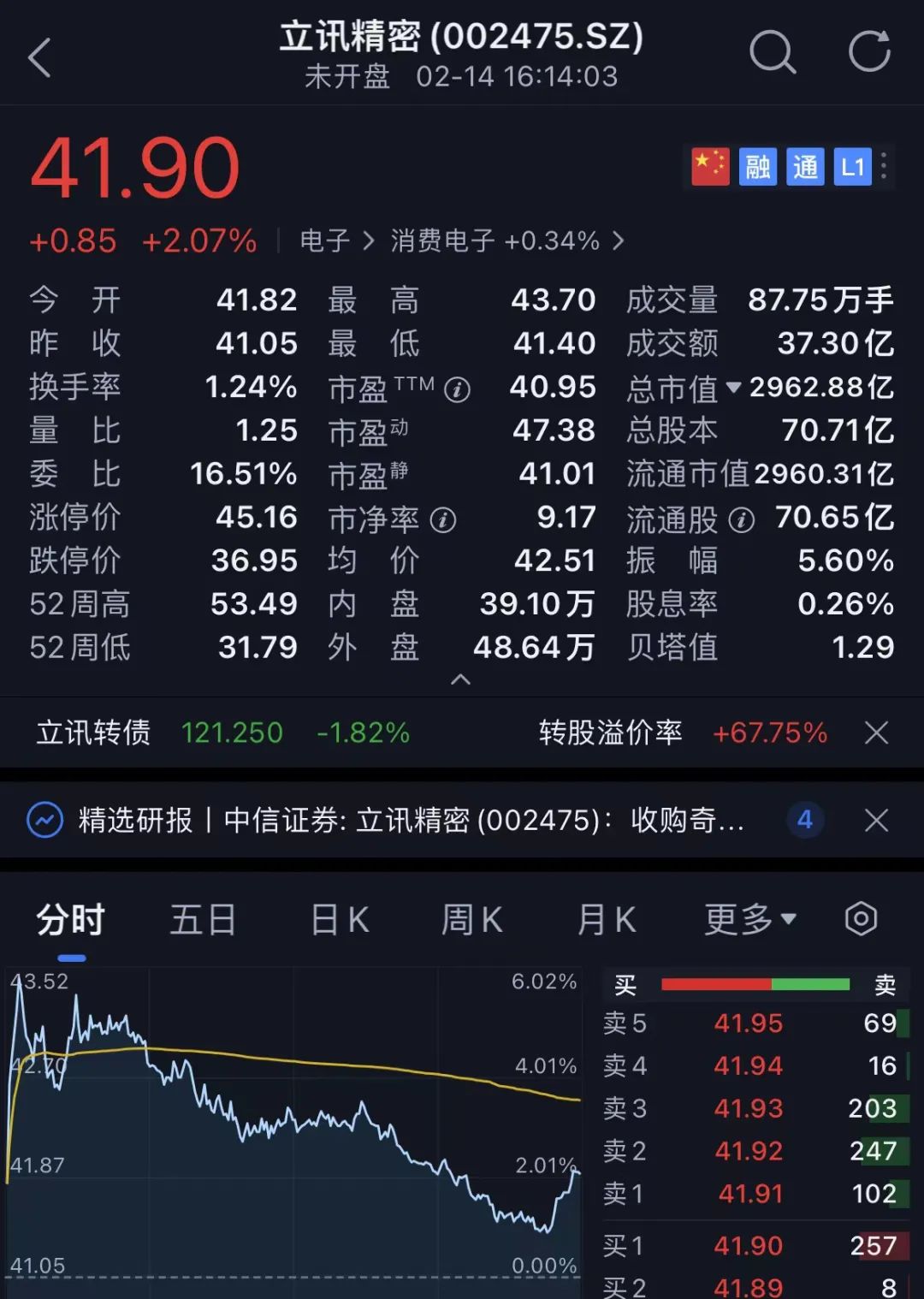Switch quote level via the L1 badge
Screen dimensions: 924x1299
point(852,166)
